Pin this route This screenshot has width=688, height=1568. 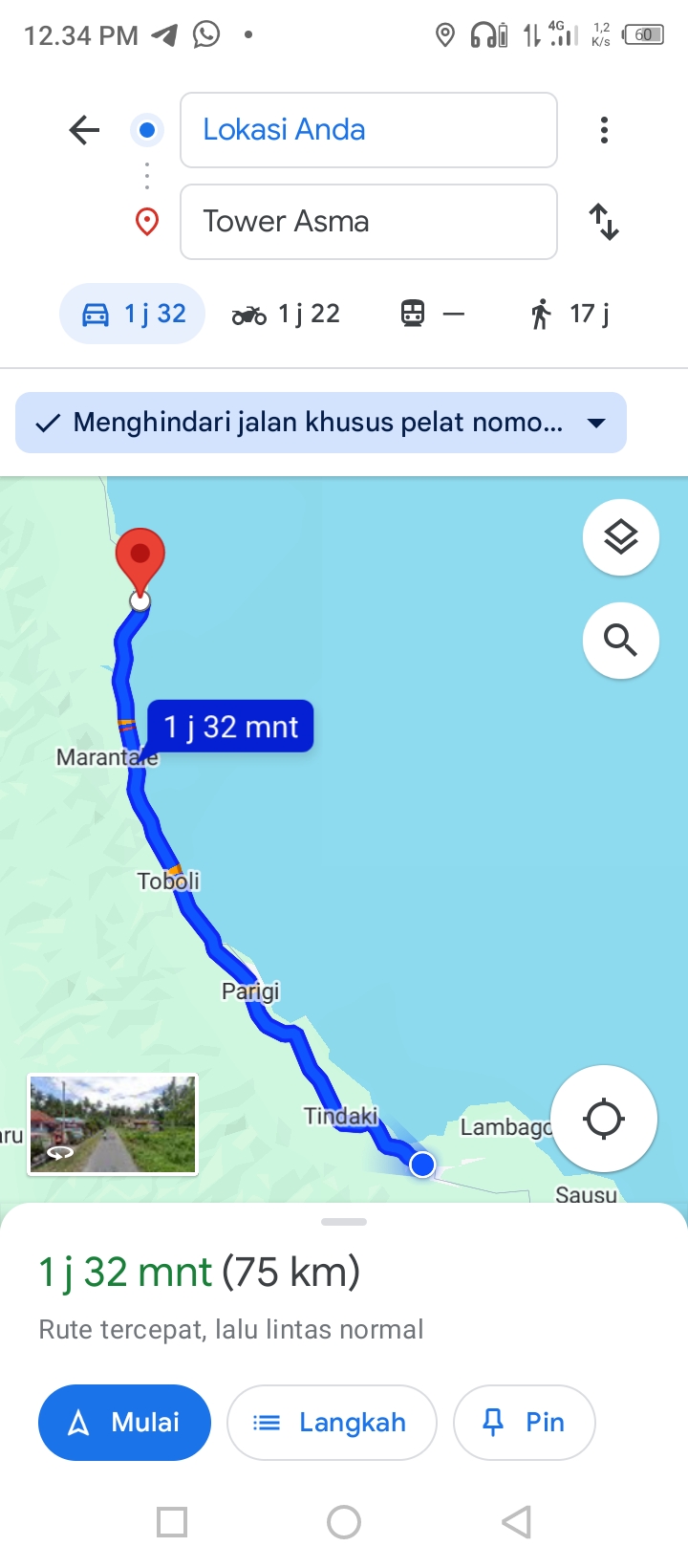coord(525,1423)
